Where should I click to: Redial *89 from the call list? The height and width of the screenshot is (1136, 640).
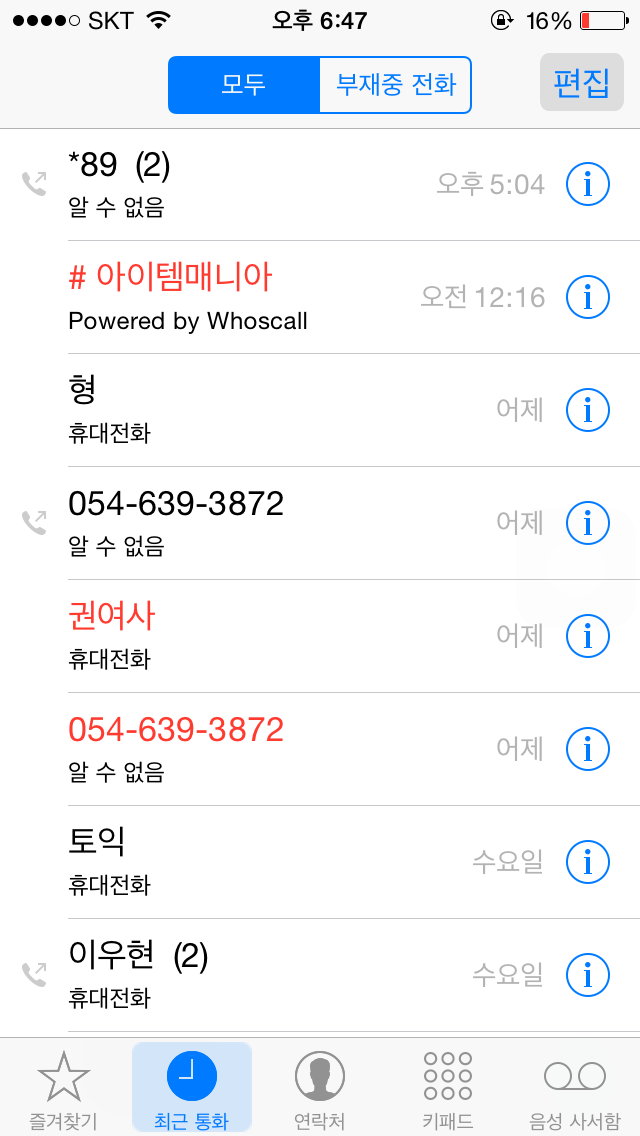[x=250, y=184]
